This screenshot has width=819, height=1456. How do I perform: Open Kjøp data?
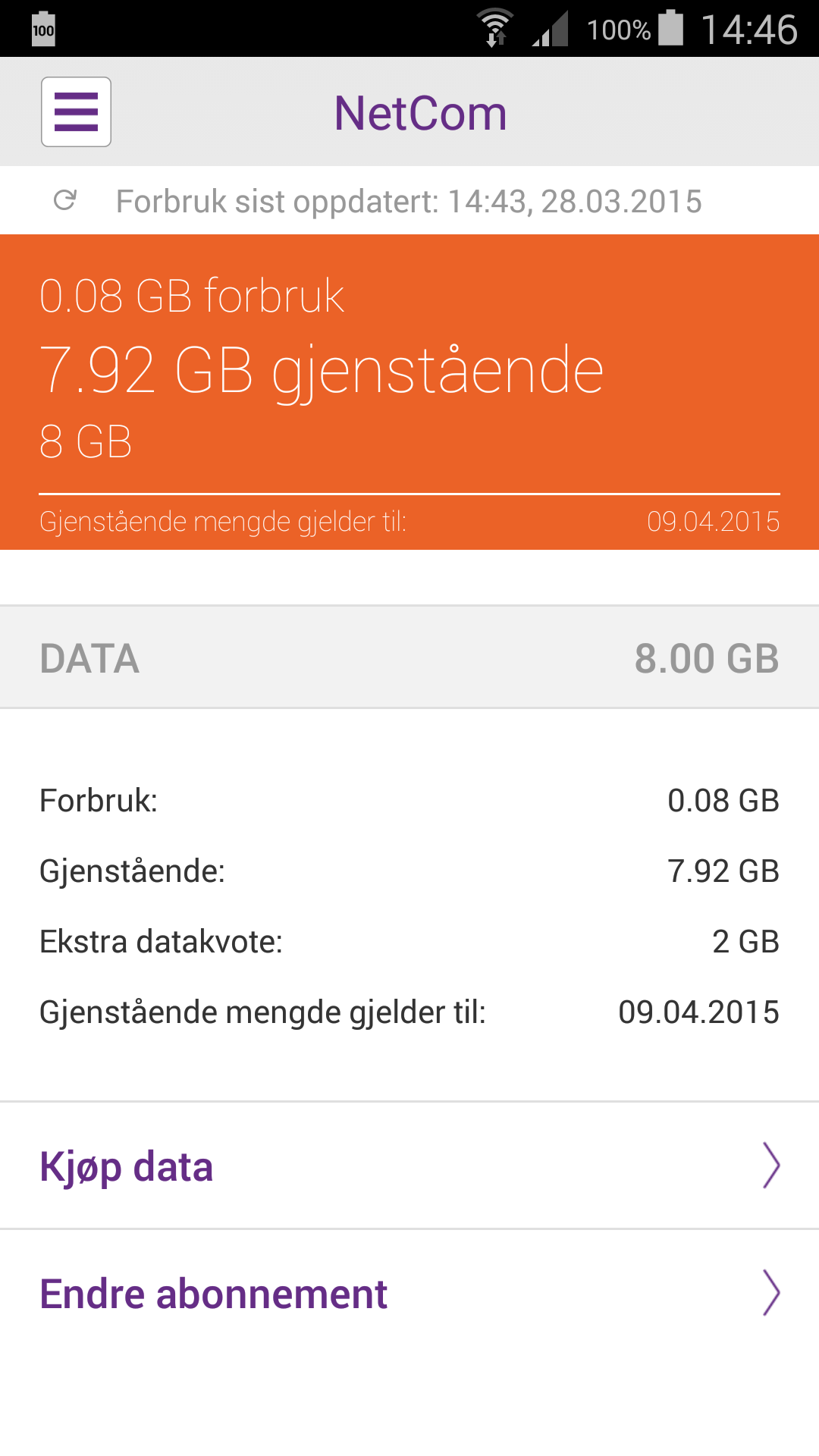(409, 1166)
